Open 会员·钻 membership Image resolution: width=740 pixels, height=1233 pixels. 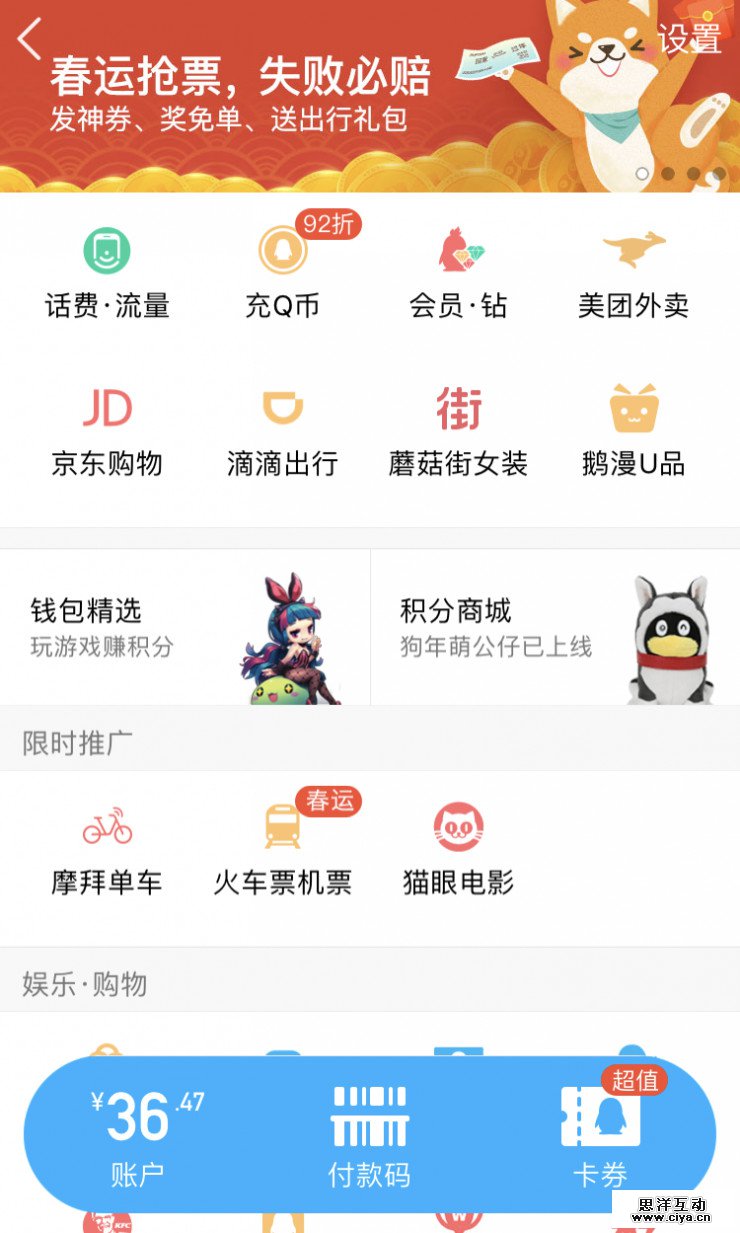pos(459,272)
